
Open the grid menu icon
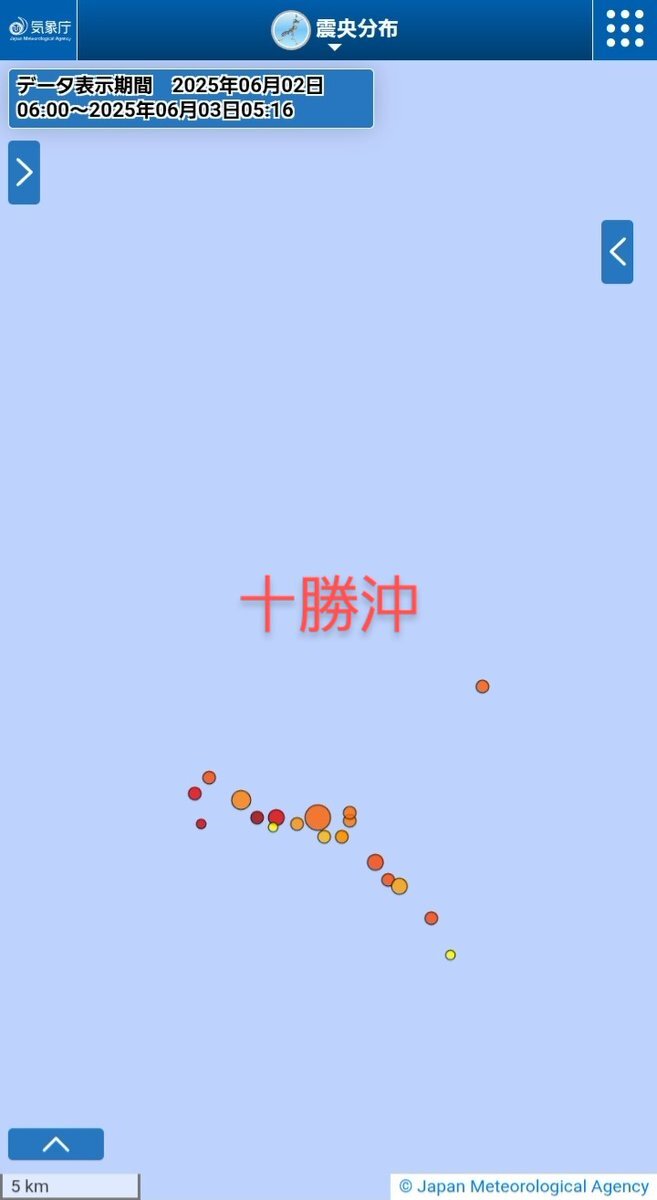[625, 30]
